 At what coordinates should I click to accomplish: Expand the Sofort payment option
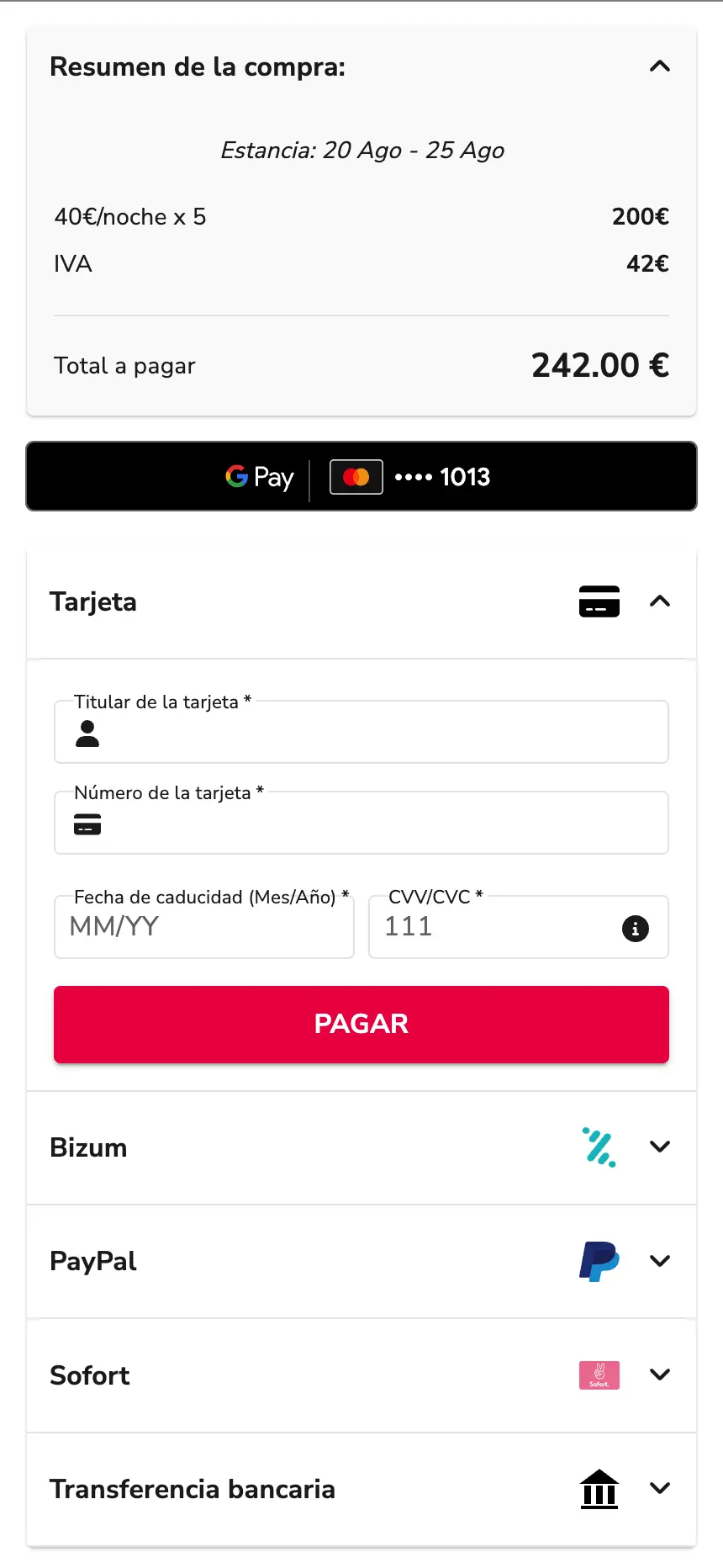tap(660, 1375)
